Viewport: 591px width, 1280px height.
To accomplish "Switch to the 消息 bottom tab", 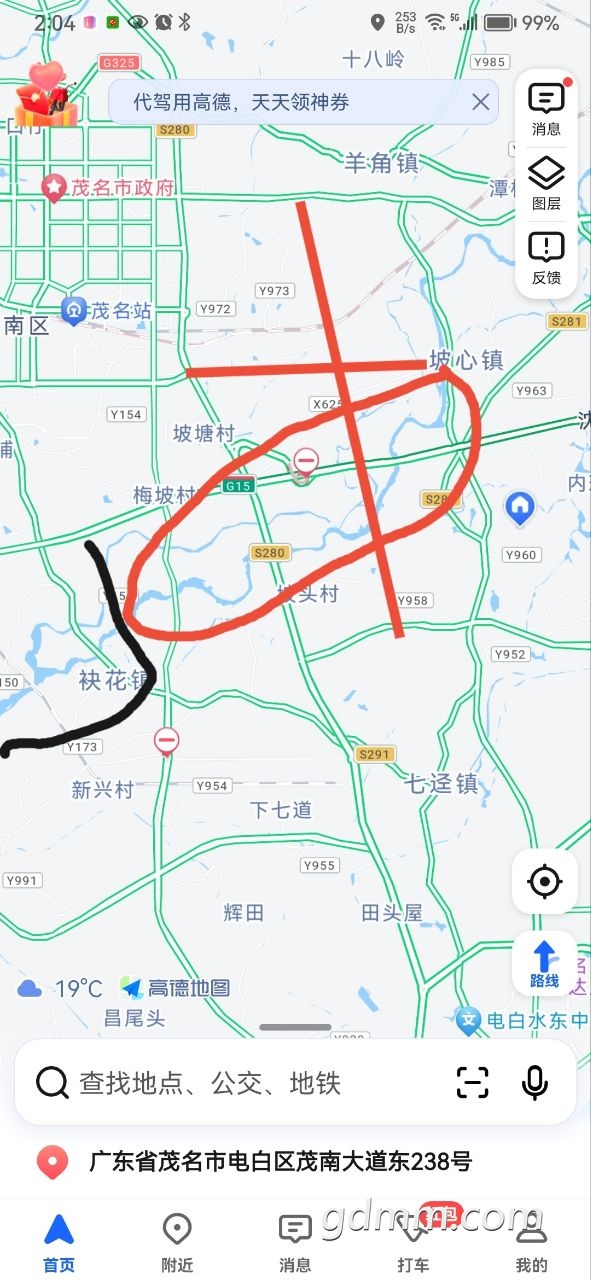I will click(295, 1243).
